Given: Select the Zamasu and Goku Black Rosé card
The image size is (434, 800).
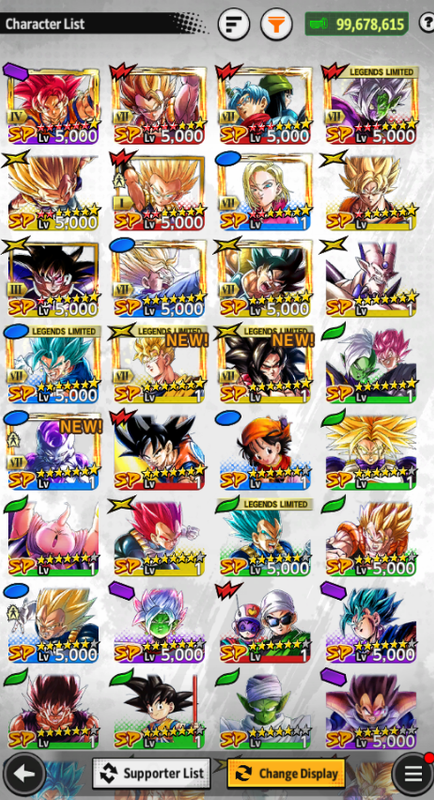Looking at the screenshot, I should click(371, 364).
